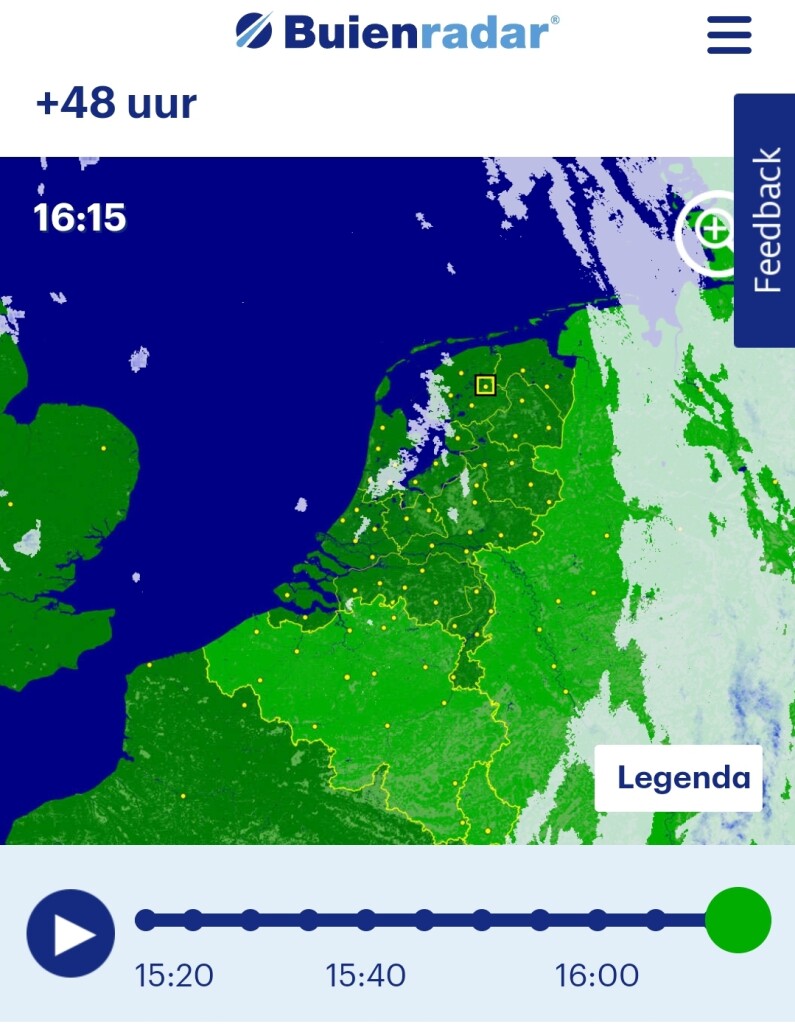
Task: Jump to the 15:20 timeline point
Action: [x=146, y=920]
